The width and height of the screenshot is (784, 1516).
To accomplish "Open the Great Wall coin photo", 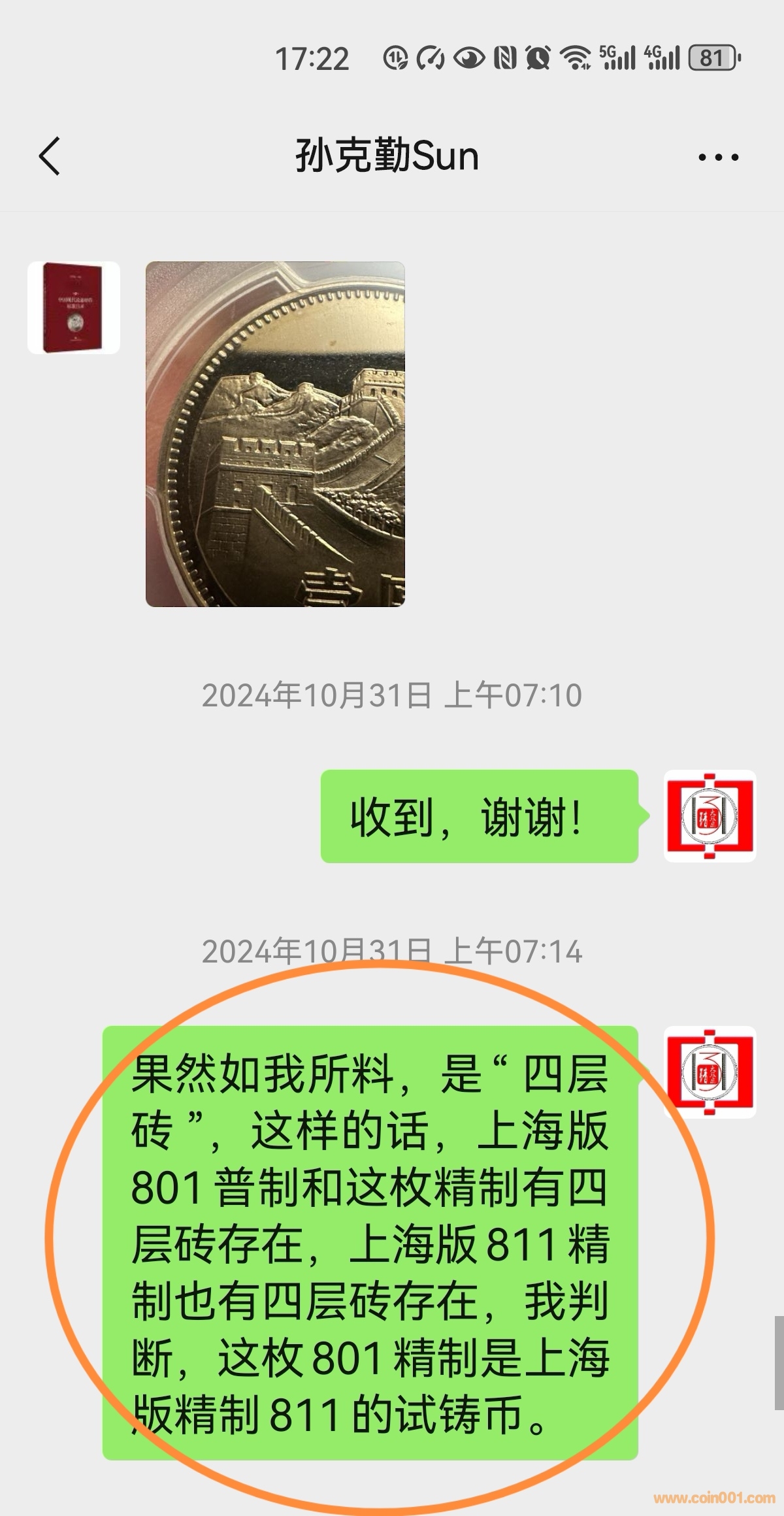I will [275, 435].
